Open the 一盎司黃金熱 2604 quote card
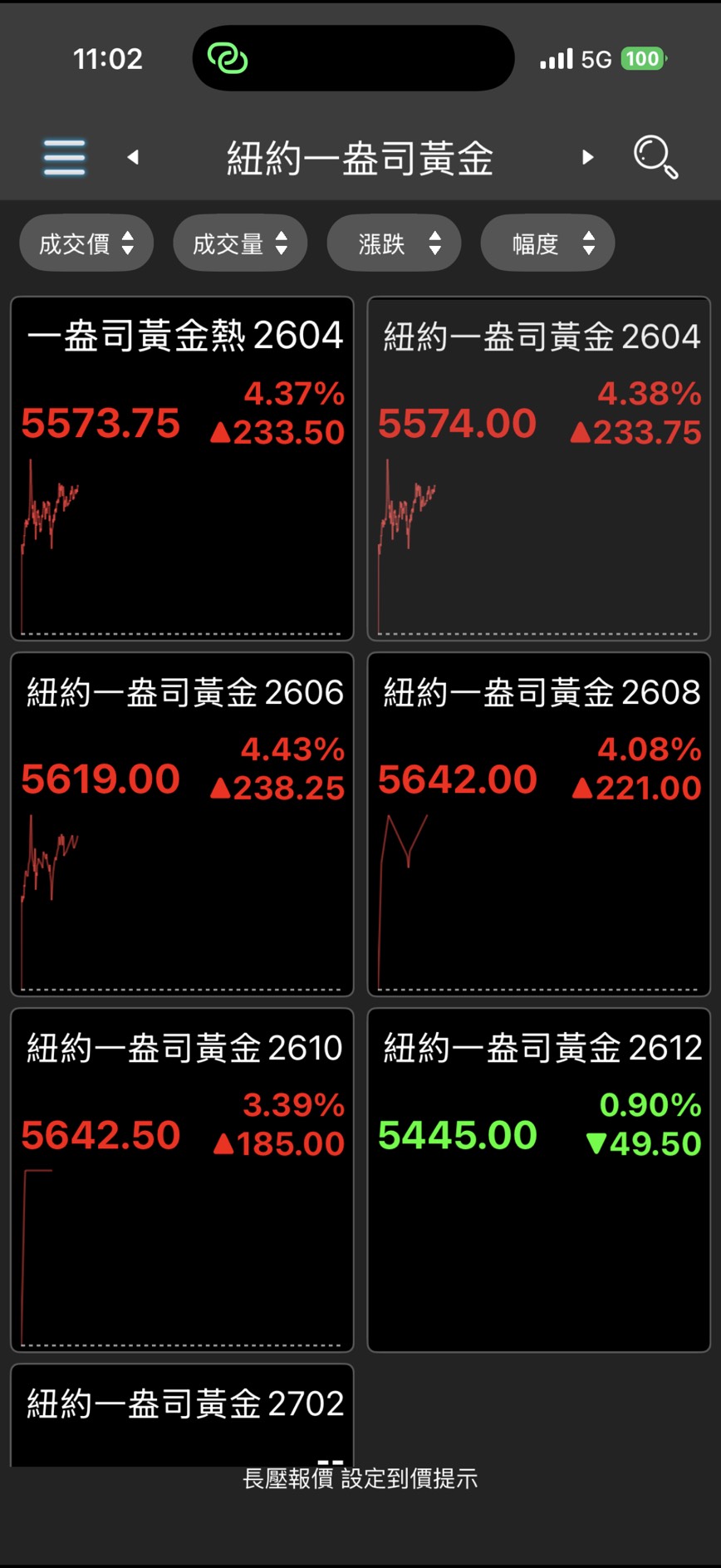721x1568 pixels. 182,469
